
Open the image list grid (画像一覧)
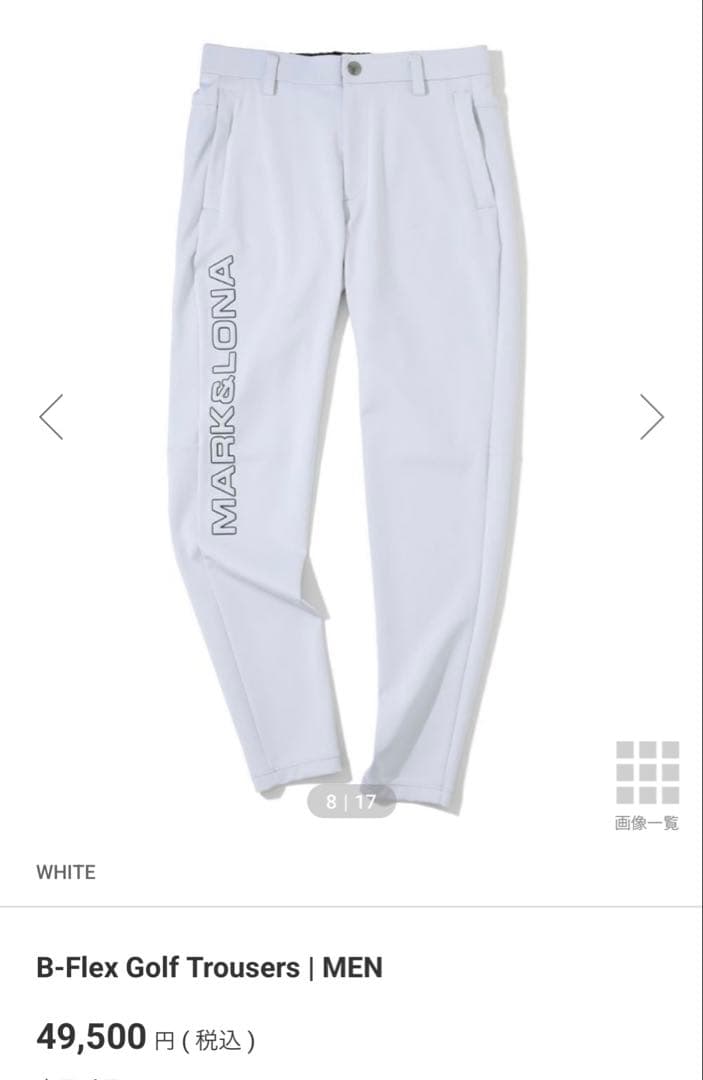[x=647, y=784]
